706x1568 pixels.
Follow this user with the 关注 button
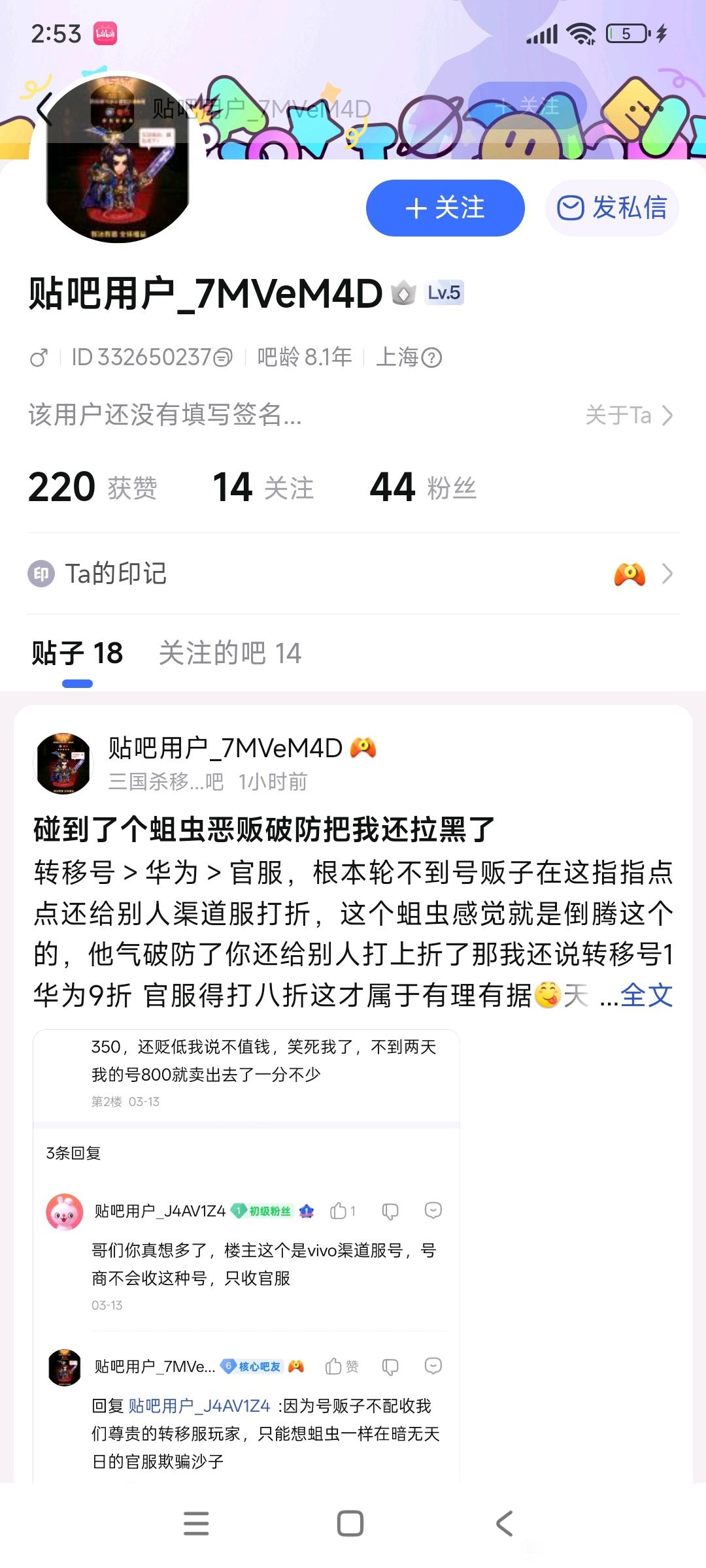point(445,208)
